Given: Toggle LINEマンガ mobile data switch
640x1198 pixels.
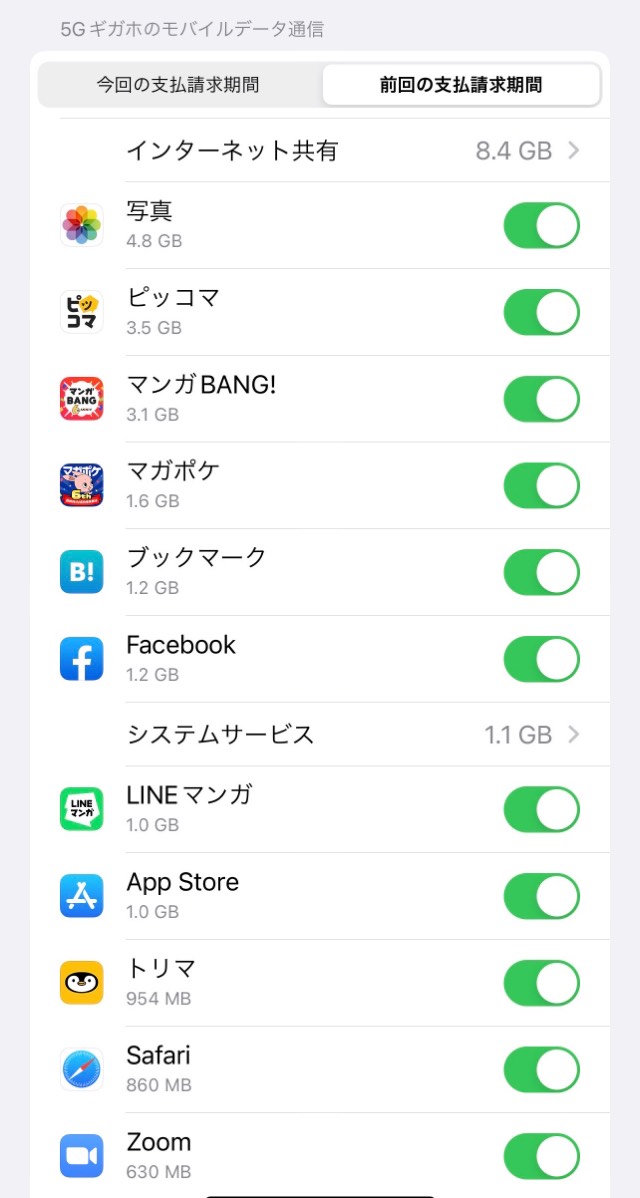Looking at the screenshot, I should tap(541, 809).
